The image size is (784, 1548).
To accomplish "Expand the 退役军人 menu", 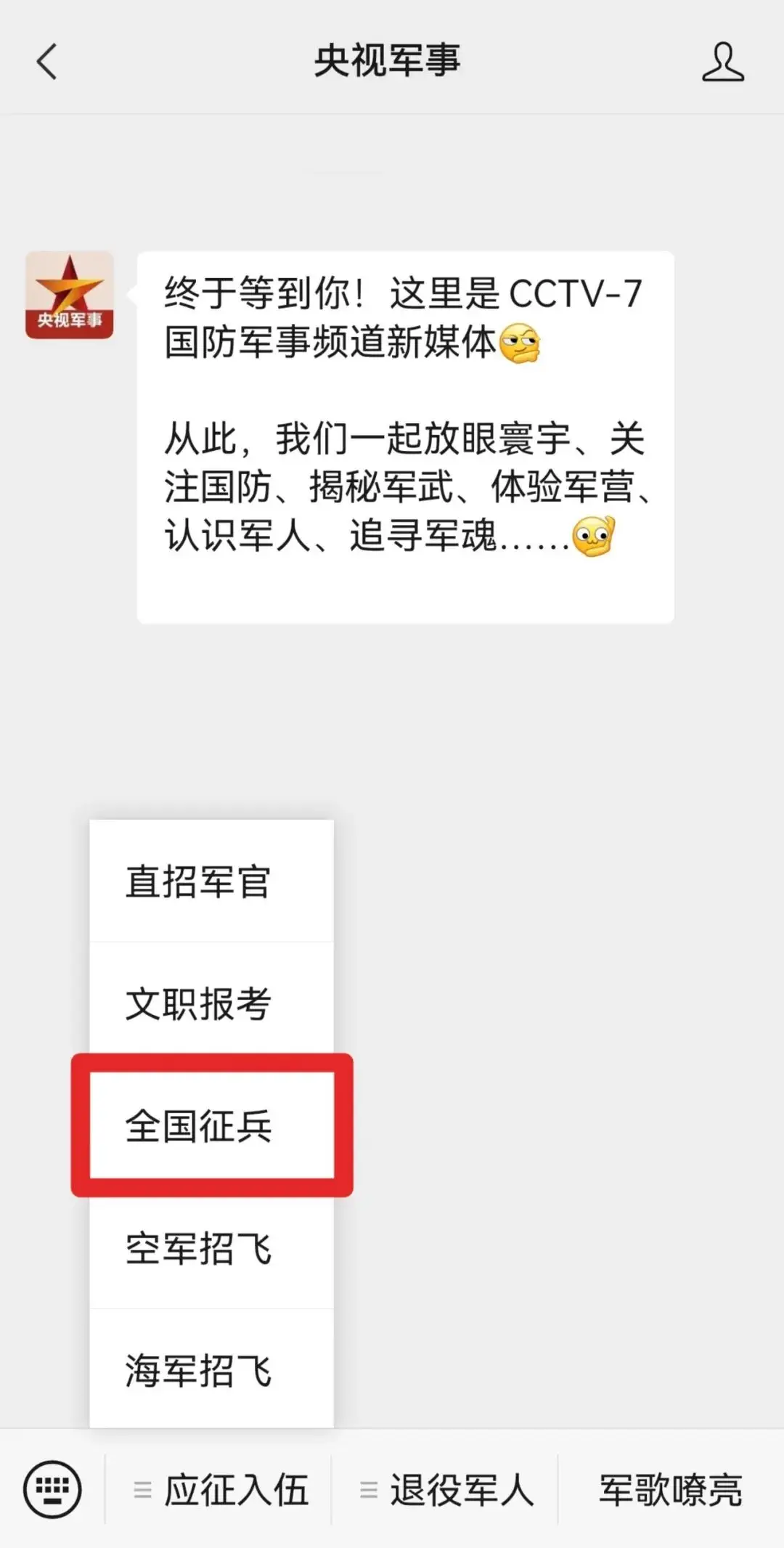I will coord(447,1490).
